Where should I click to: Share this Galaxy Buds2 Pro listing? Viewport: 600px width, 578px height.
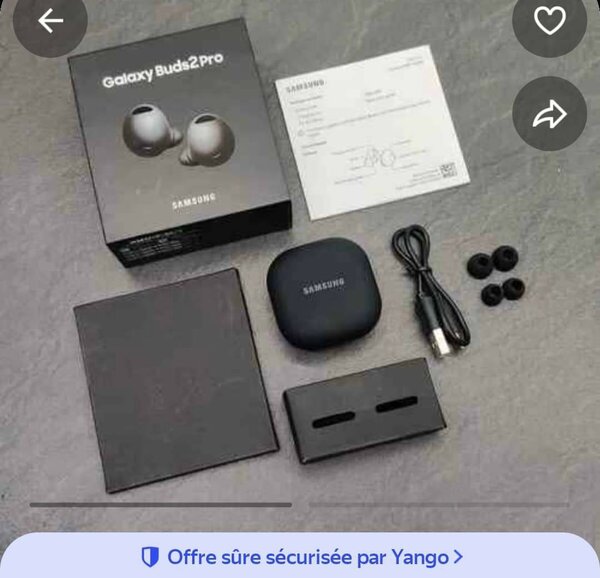pos(549,115)
